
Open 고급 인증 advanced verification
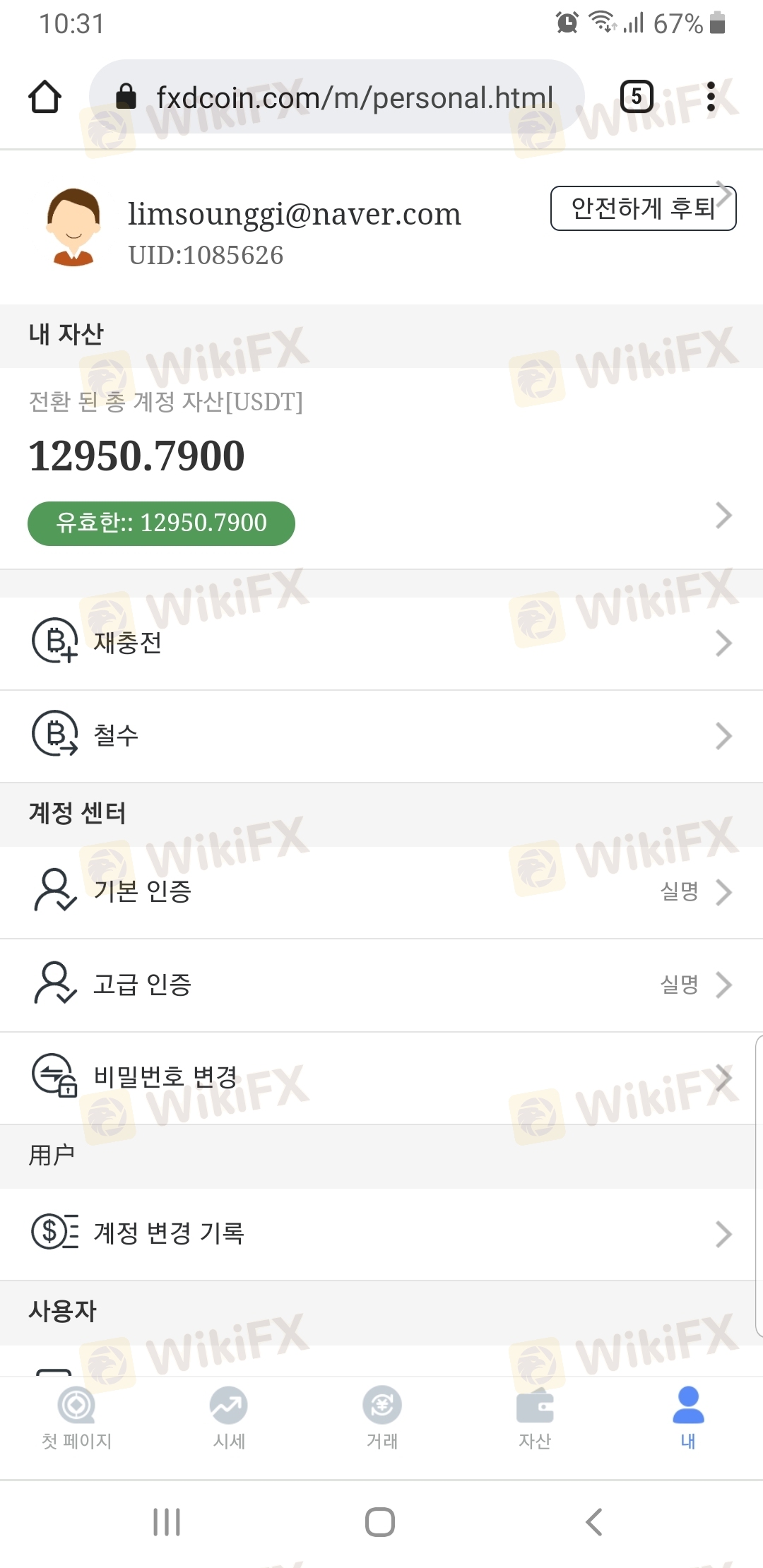click(x=381, y=985)
